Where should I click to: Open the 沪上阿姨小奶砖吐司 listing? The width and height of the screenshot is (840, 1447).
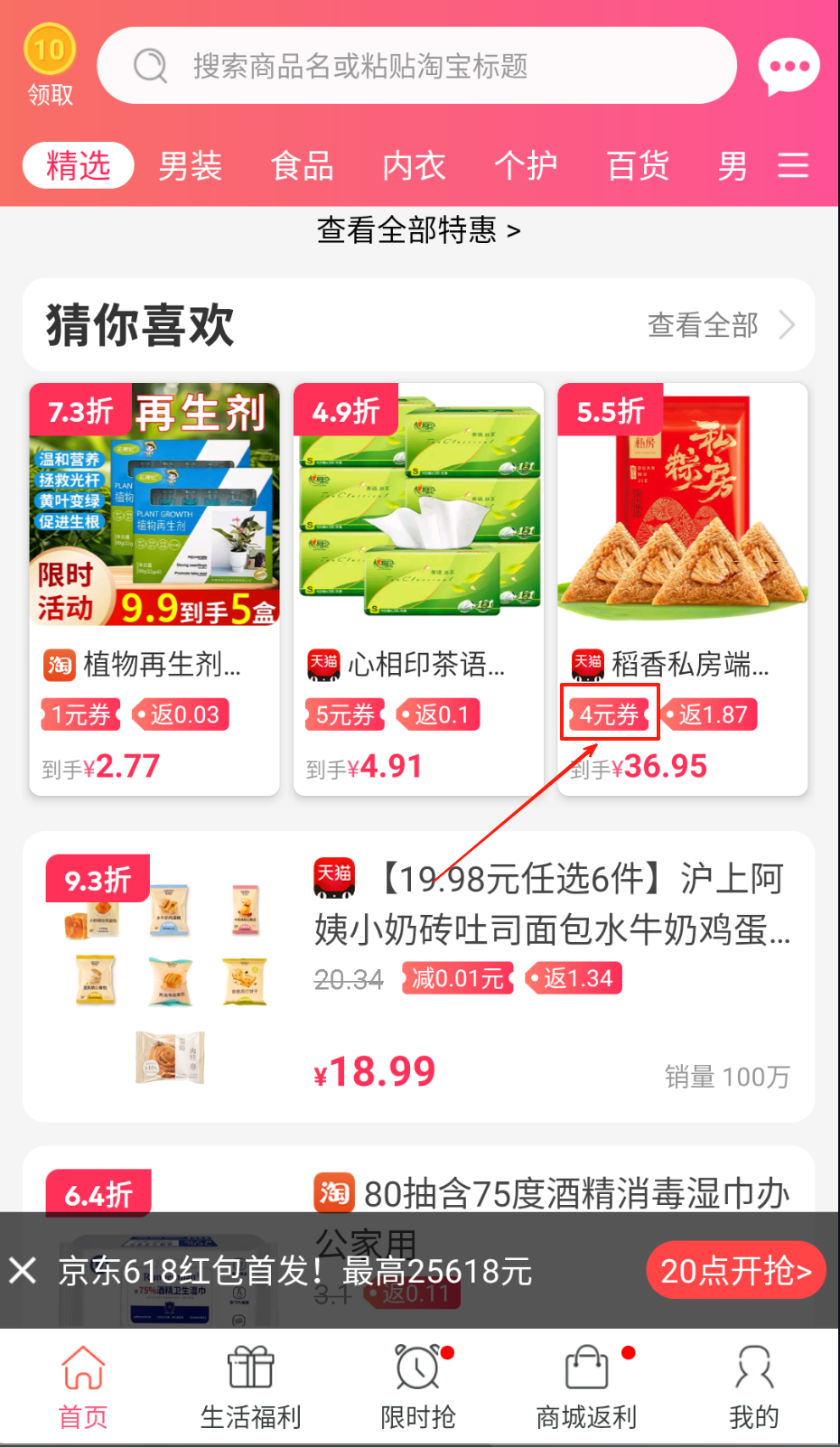point(551,903)
